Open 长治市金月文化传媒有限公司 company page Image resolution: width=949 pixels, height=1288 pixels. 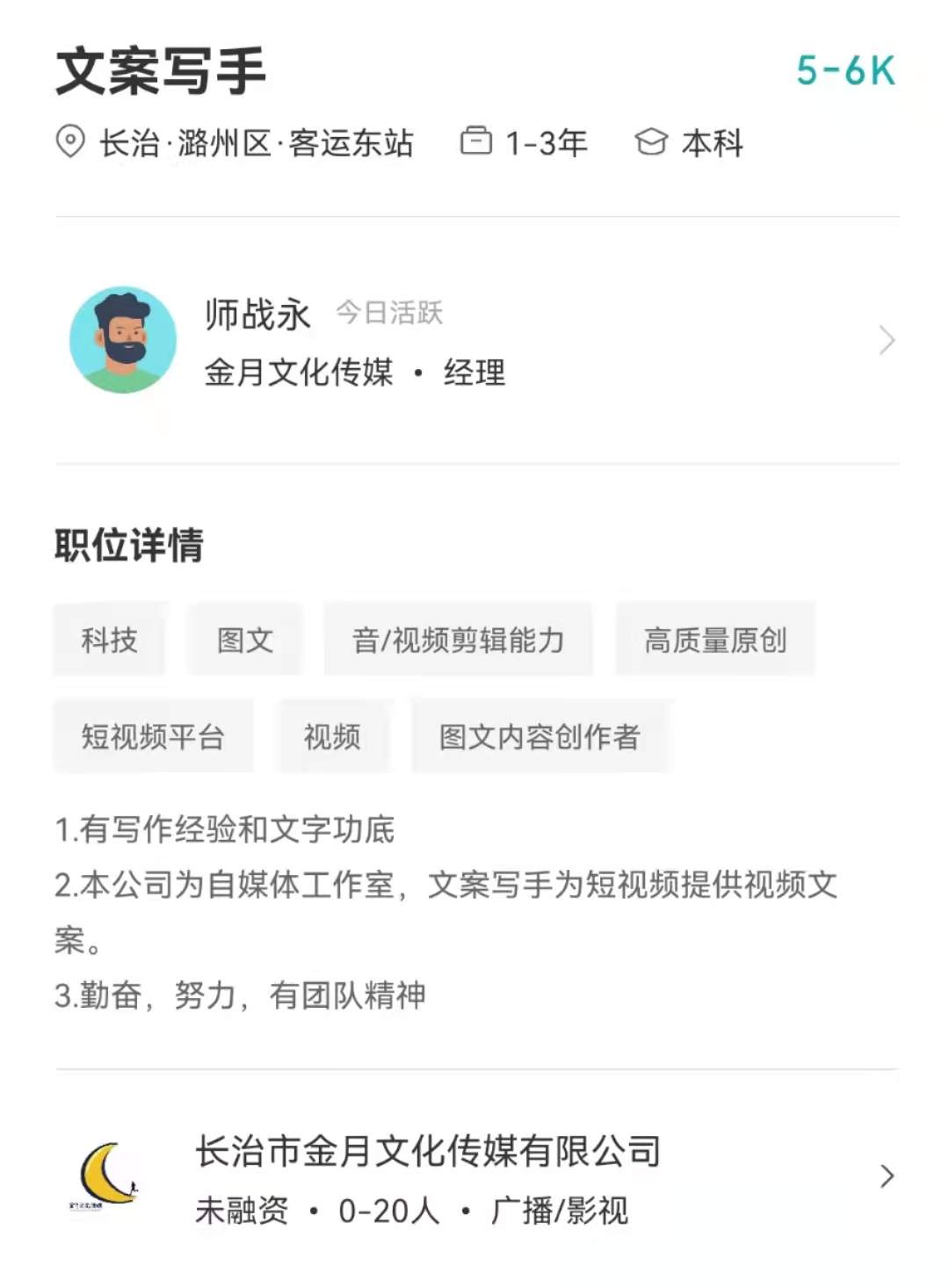[474, 1177]
